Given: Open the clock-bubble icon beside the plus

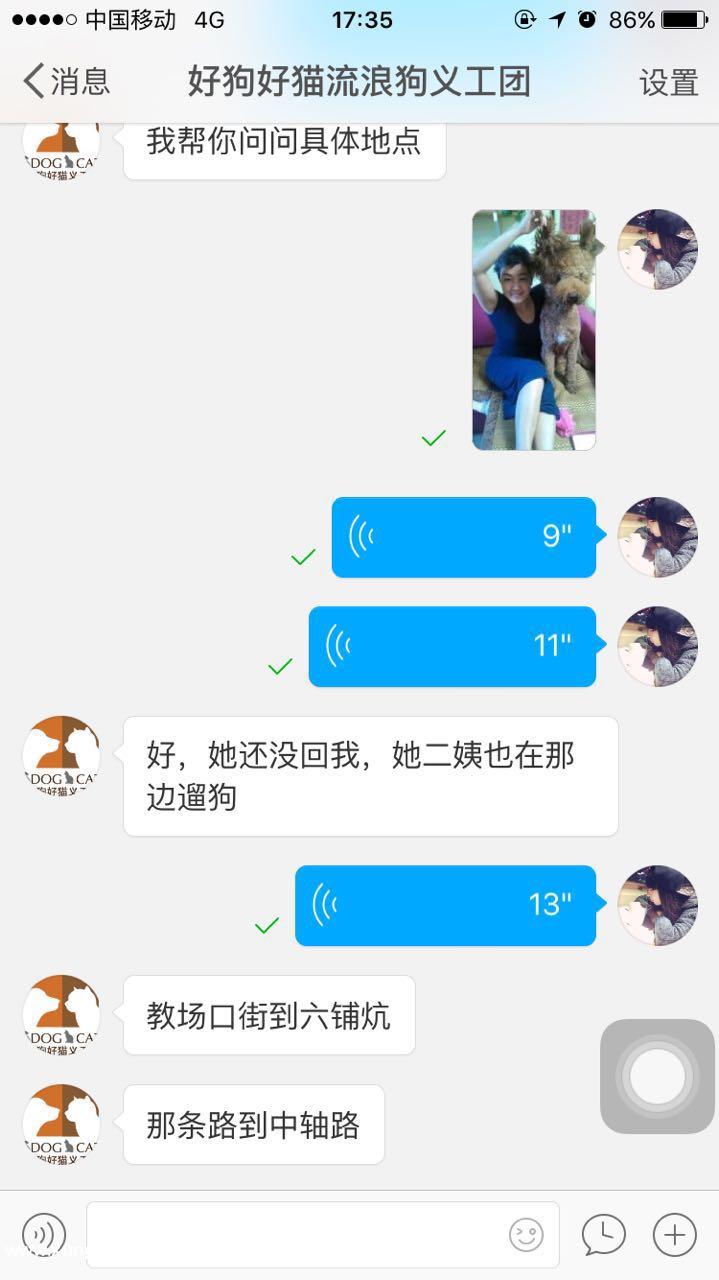Looking at the screenshot, I should [604, 1235].
